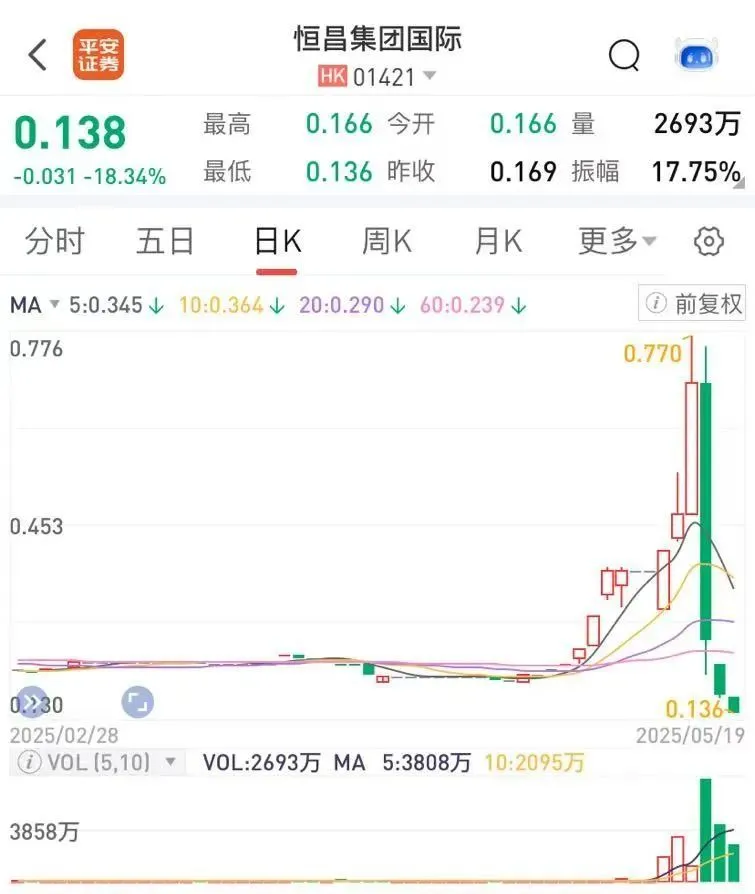Open the robot assistant icon
Screen dimensions: 755x894
[x=700, y=56]
